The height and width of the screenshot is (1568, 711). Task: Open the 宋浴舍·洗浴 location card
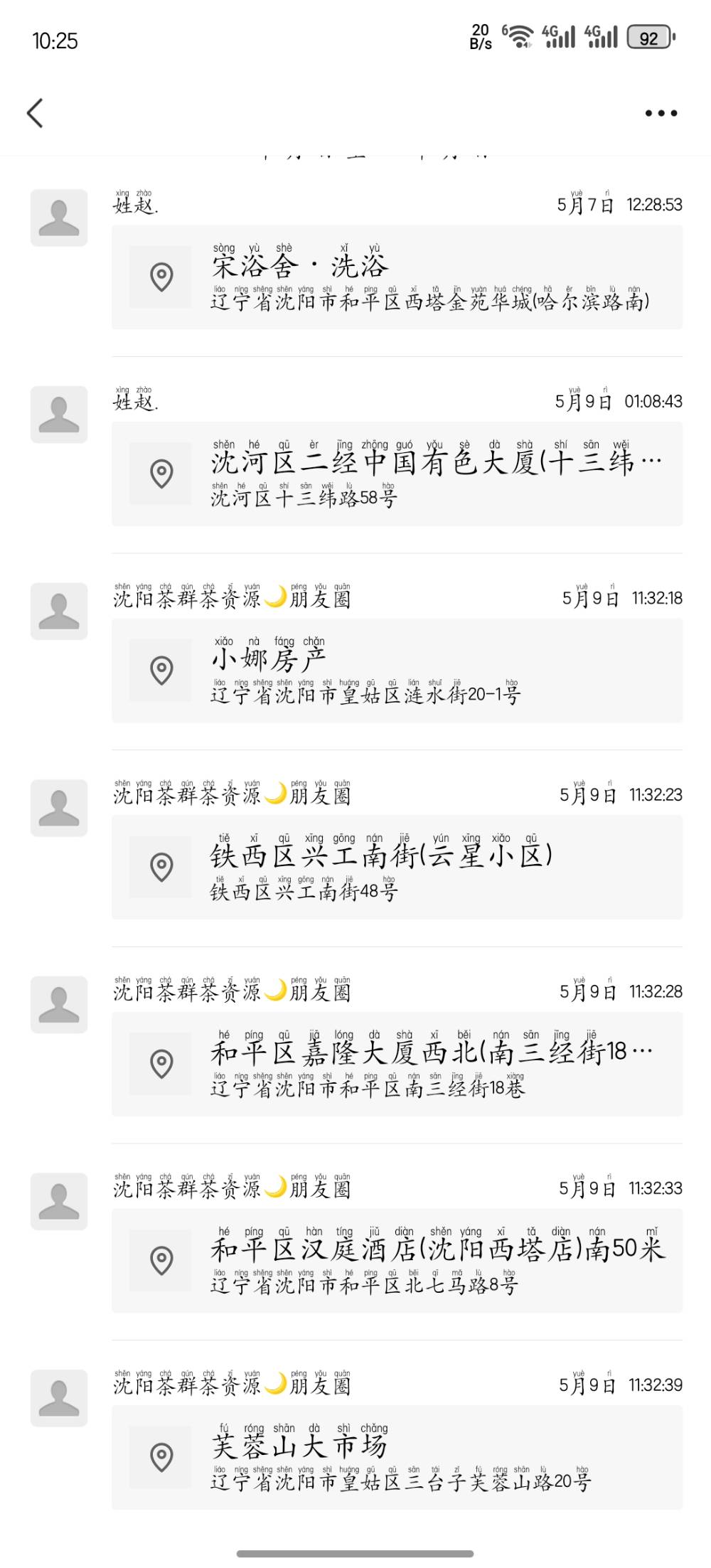pyautogui.click(x=397, y=277)
